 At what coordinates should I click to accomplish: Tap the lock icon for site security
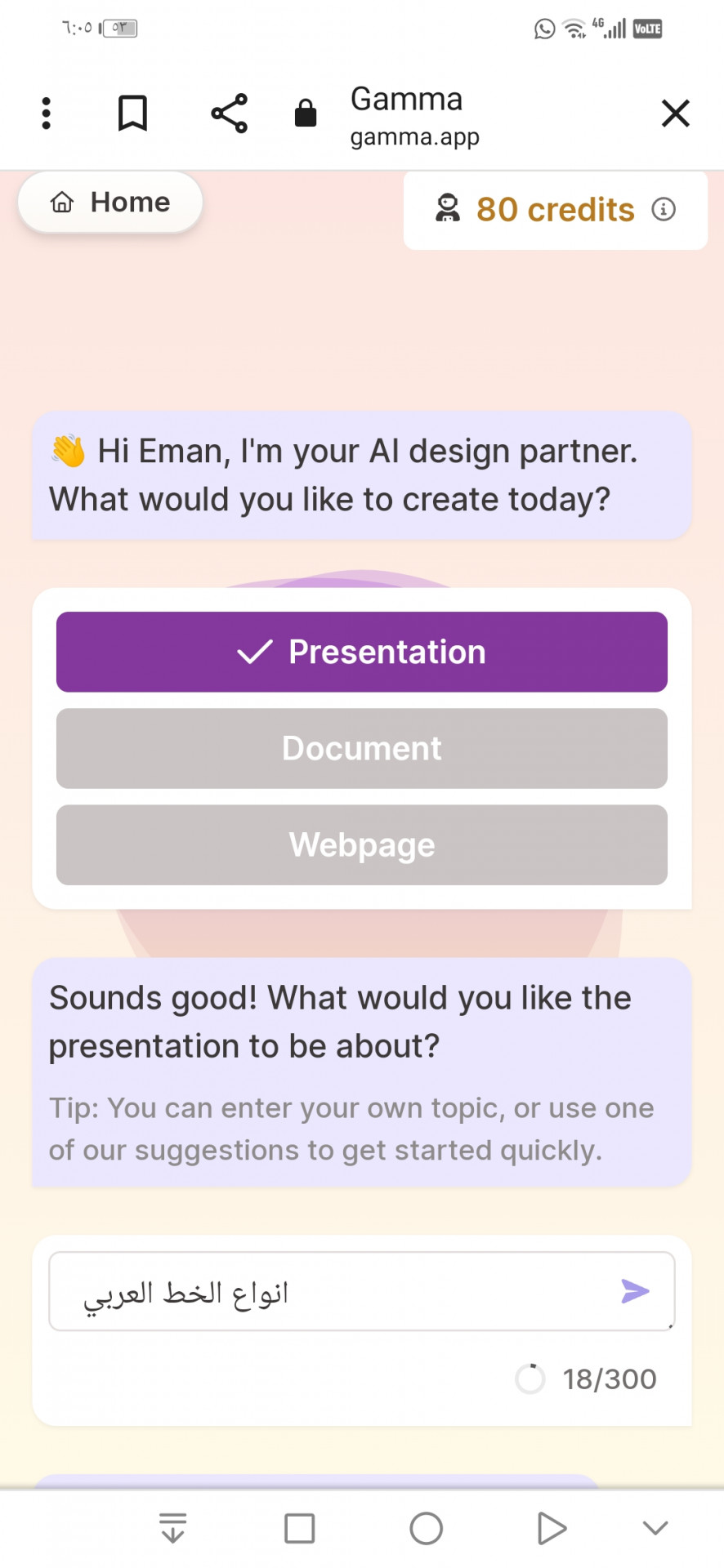(x=306, y=114)
